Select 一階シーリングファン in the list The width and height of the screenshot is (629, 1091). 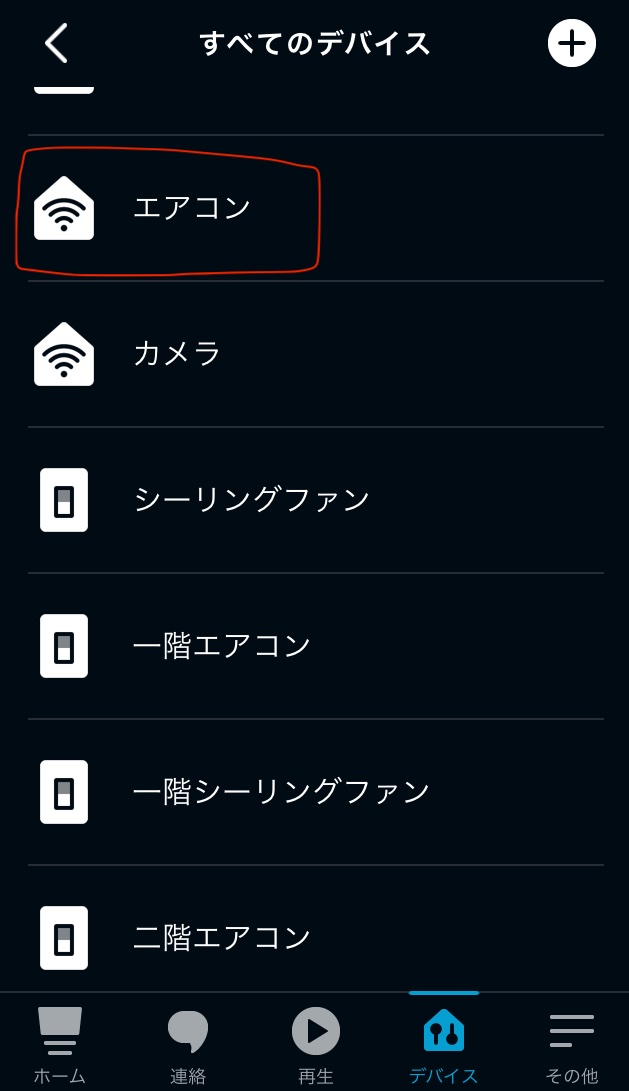(x=315, y=793)
